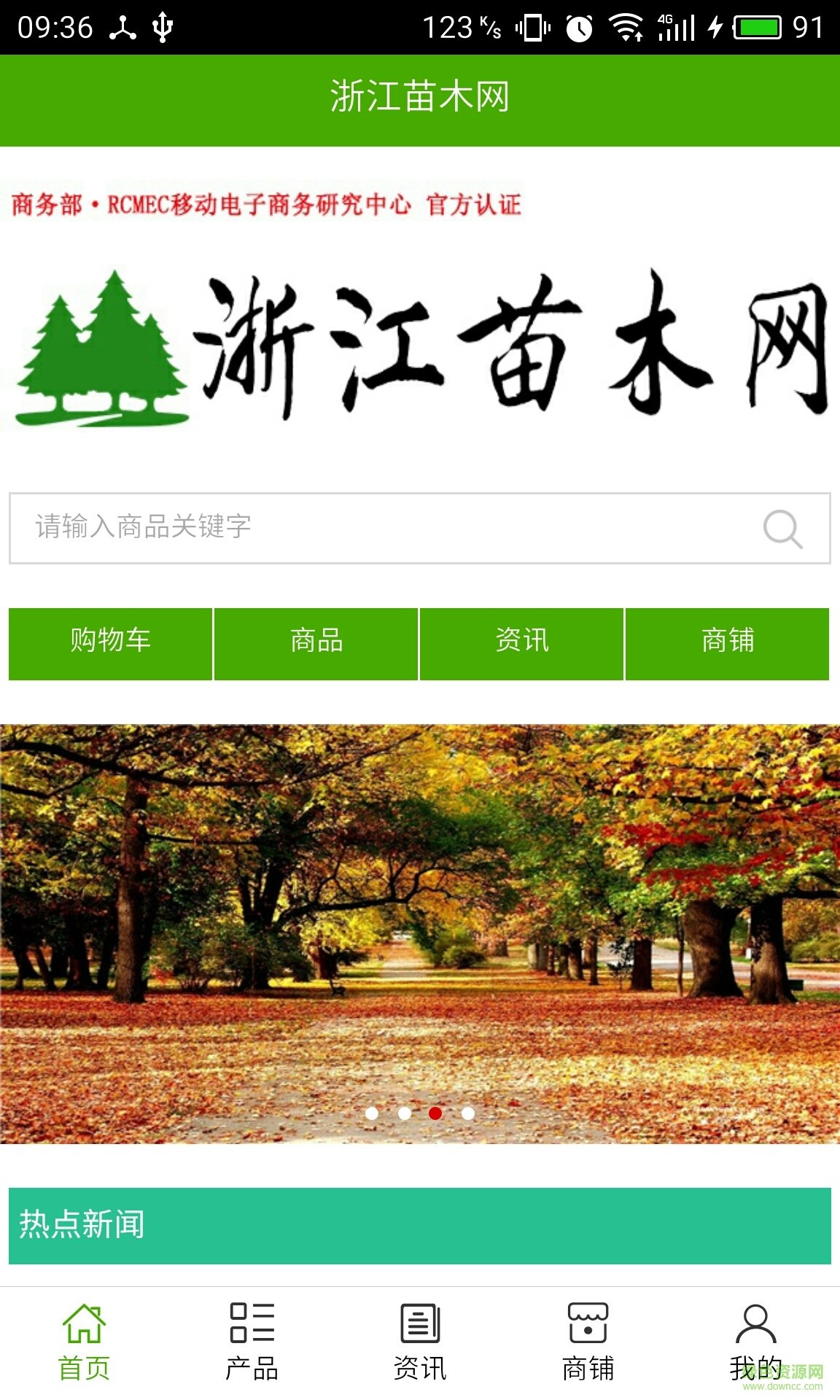
Task: Open the autumn forest carousel banner
Action: (x=420, y=933)
